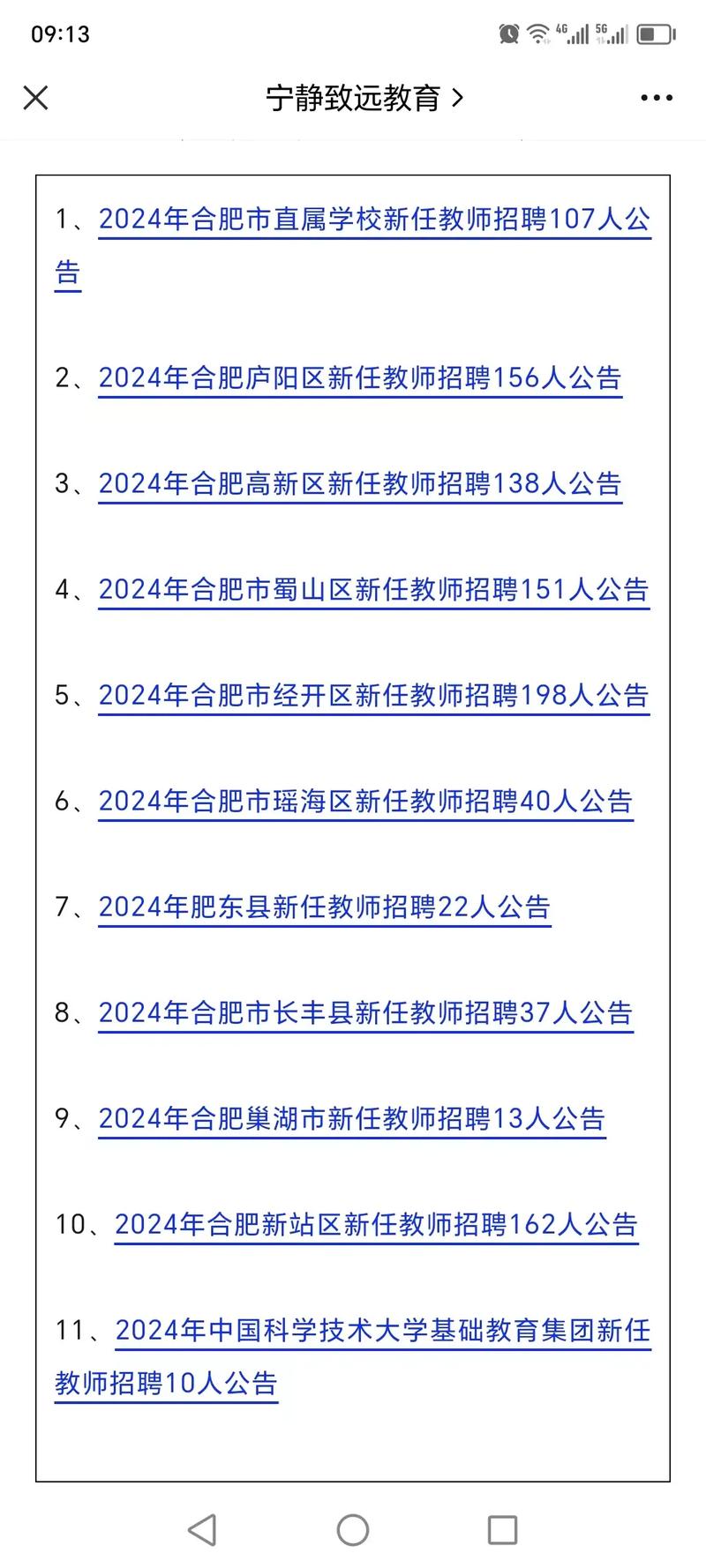Tap the back navigation triangle
Screen dimensions: 706x1568
(x=203, y=1529)
